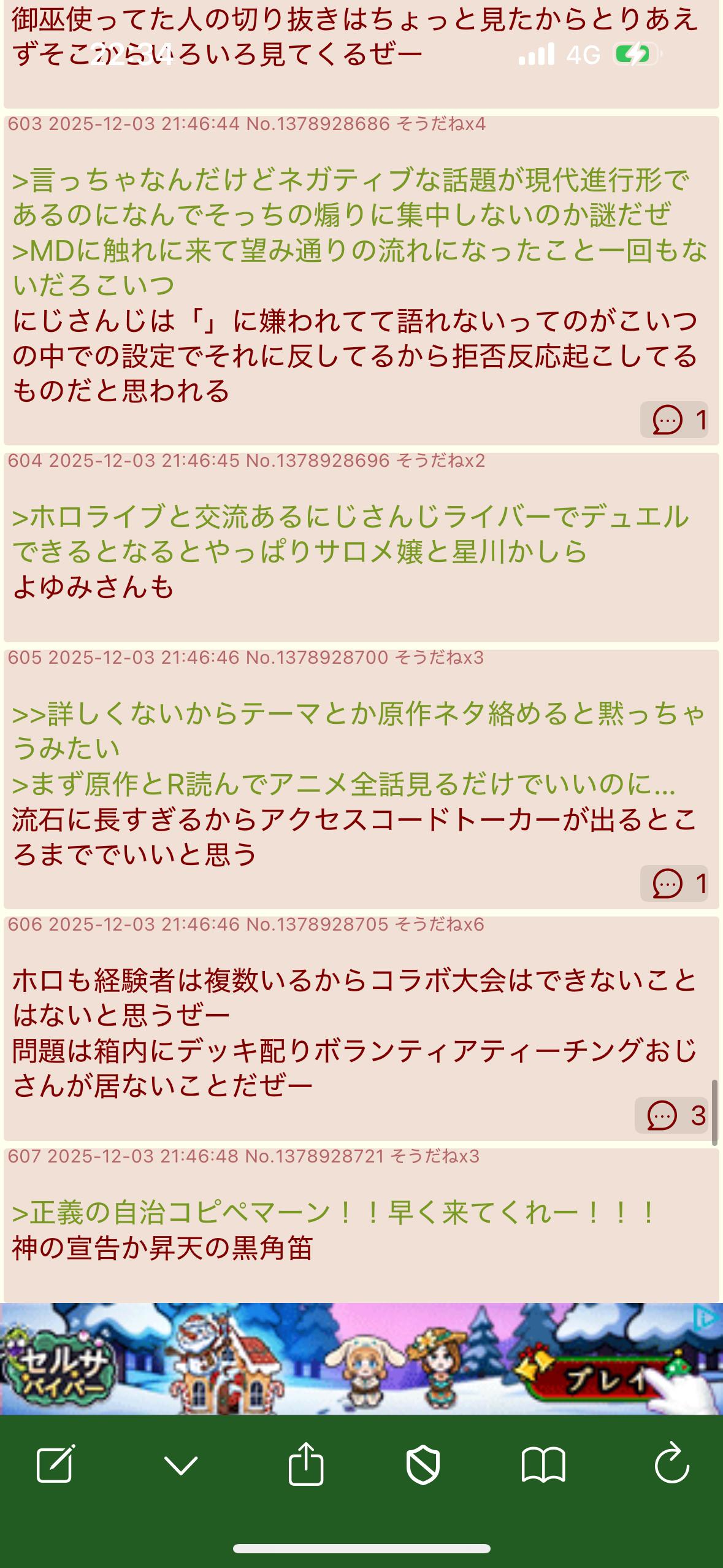Tap post number No.1378928696
The image size is (723, 1568).
tap(318, 461)
